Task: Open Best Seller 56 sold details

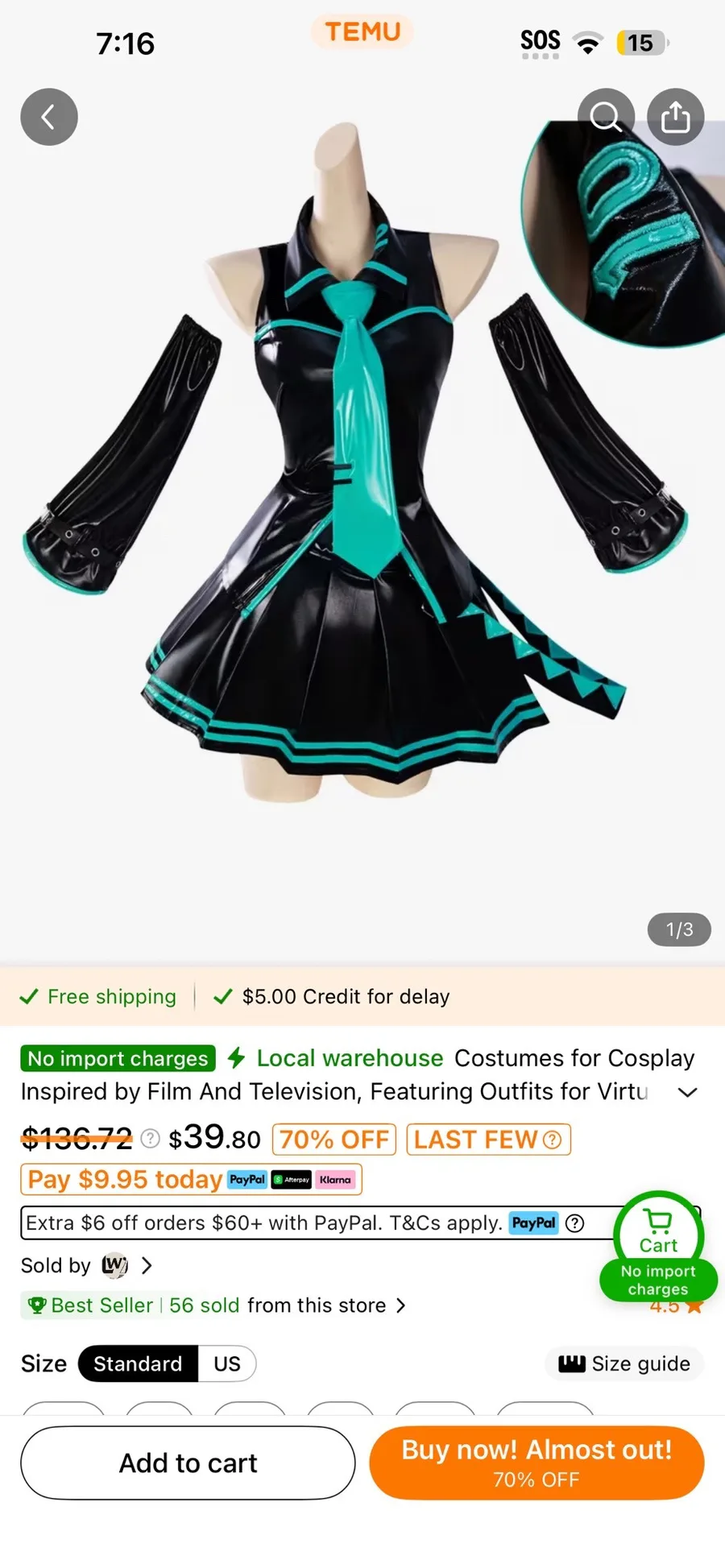Action: tap(216, 1305)
